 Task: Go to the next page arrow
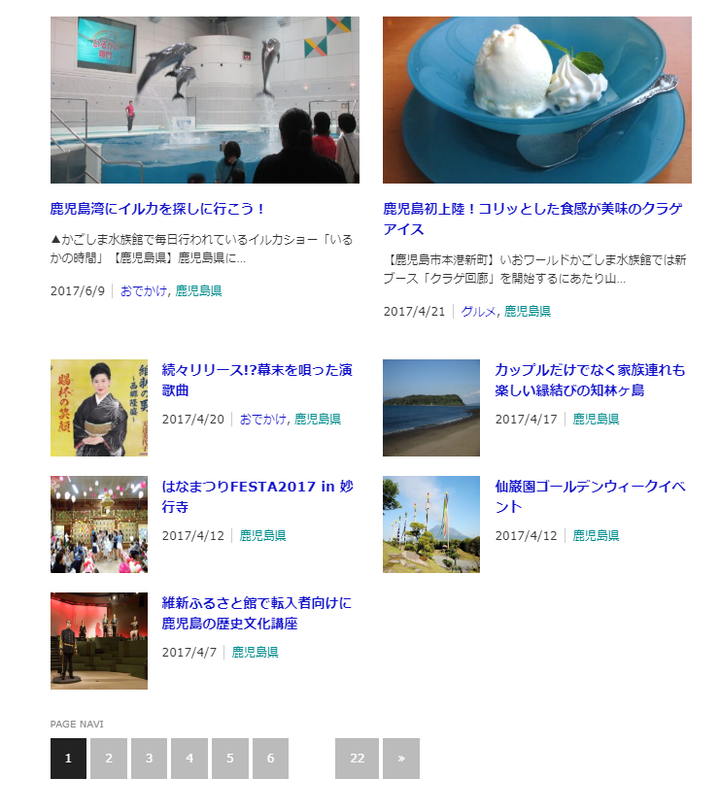point(401,758)
